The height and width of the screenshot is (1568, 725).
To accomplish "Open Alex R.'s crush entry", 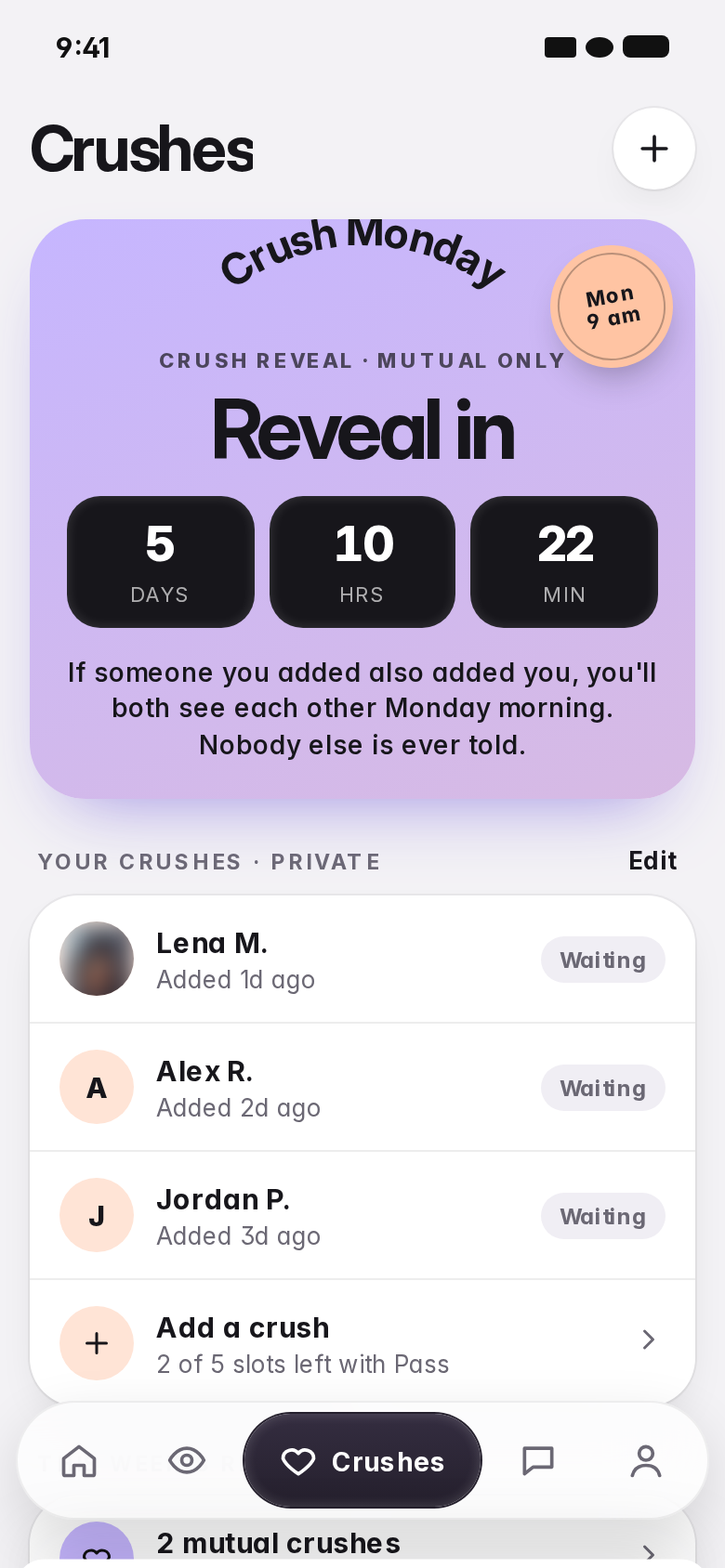I will 362,1088.
